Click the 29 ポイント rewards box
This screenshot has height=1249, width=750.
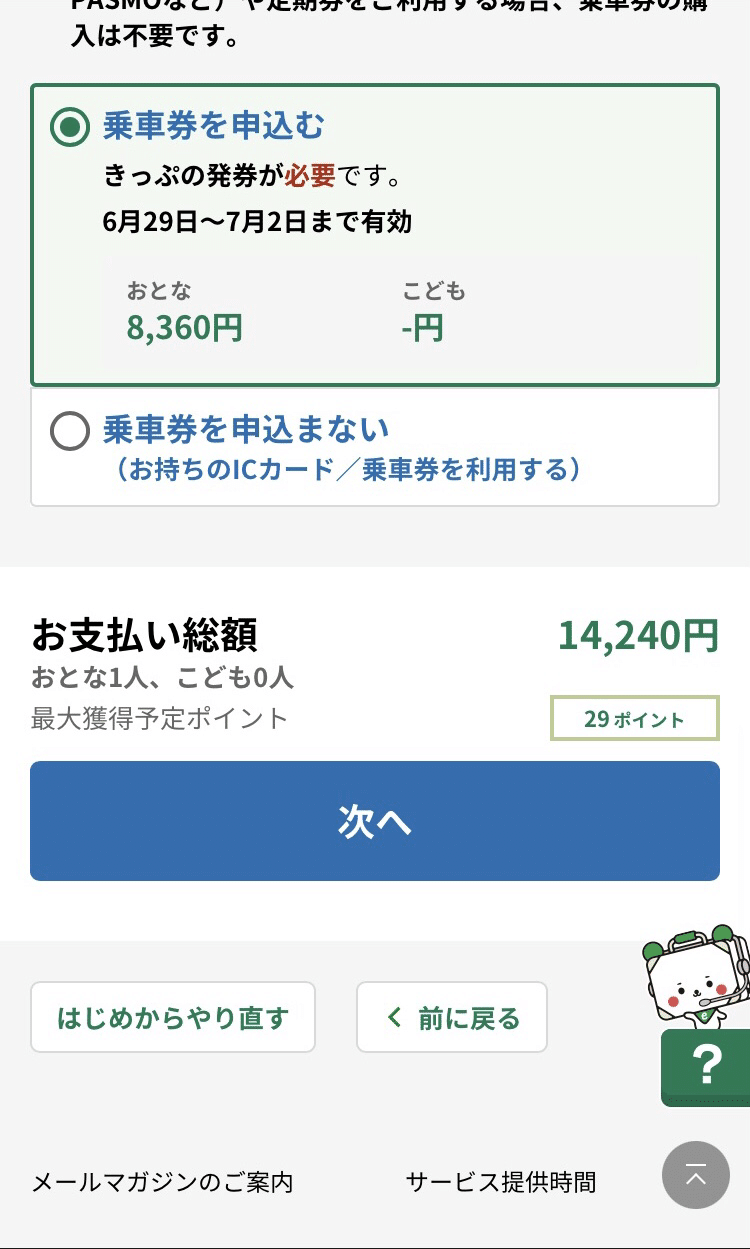635,718
